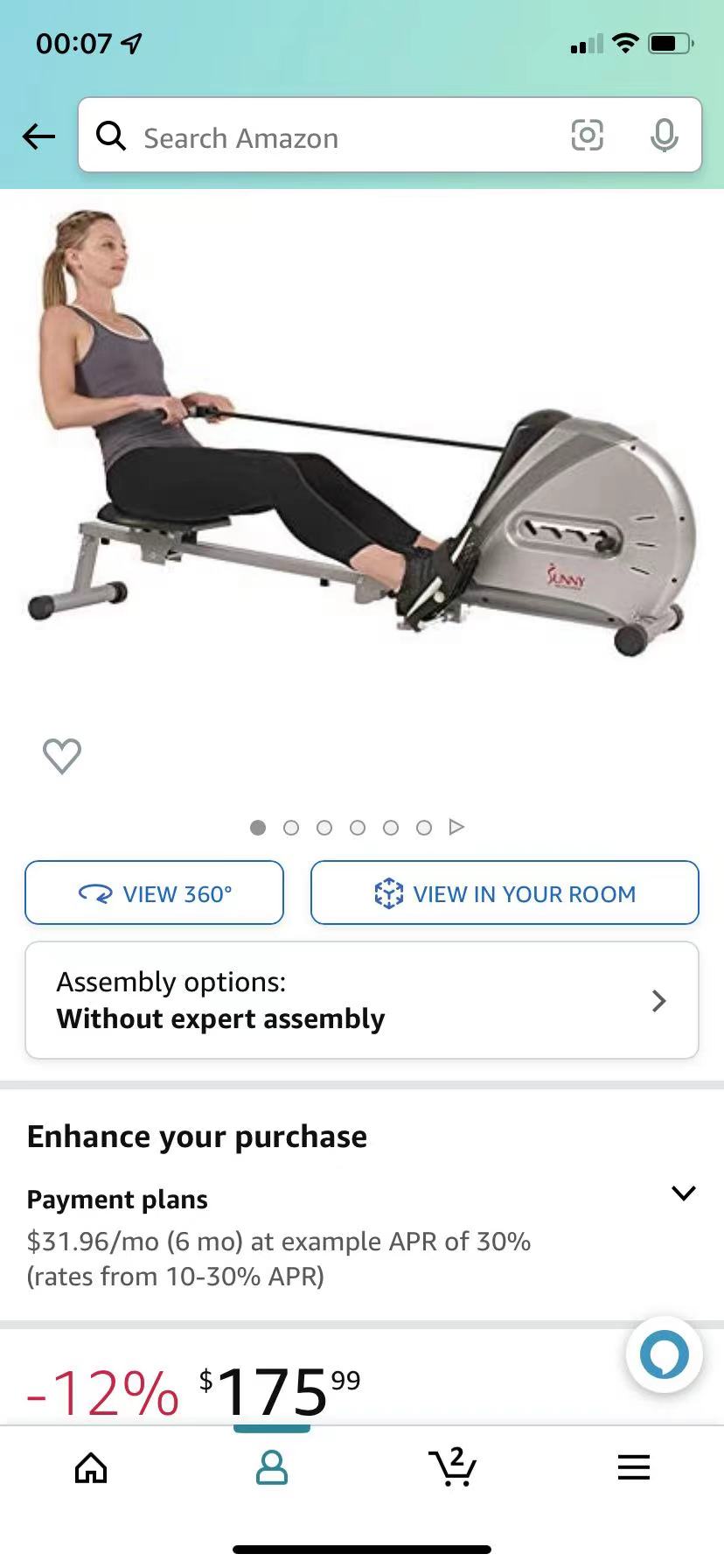The width and height of the screenshot is (724, 1568).
Task: Switch to the account profile tab
Action: (x=272, y=1467)
